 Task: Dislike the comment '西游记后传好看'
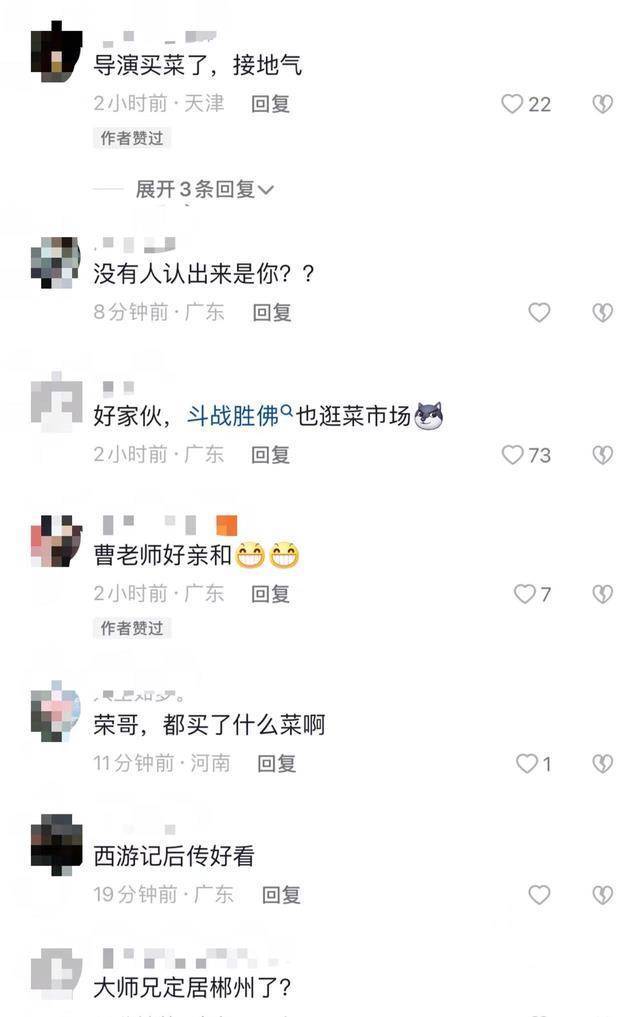point(602,895)
